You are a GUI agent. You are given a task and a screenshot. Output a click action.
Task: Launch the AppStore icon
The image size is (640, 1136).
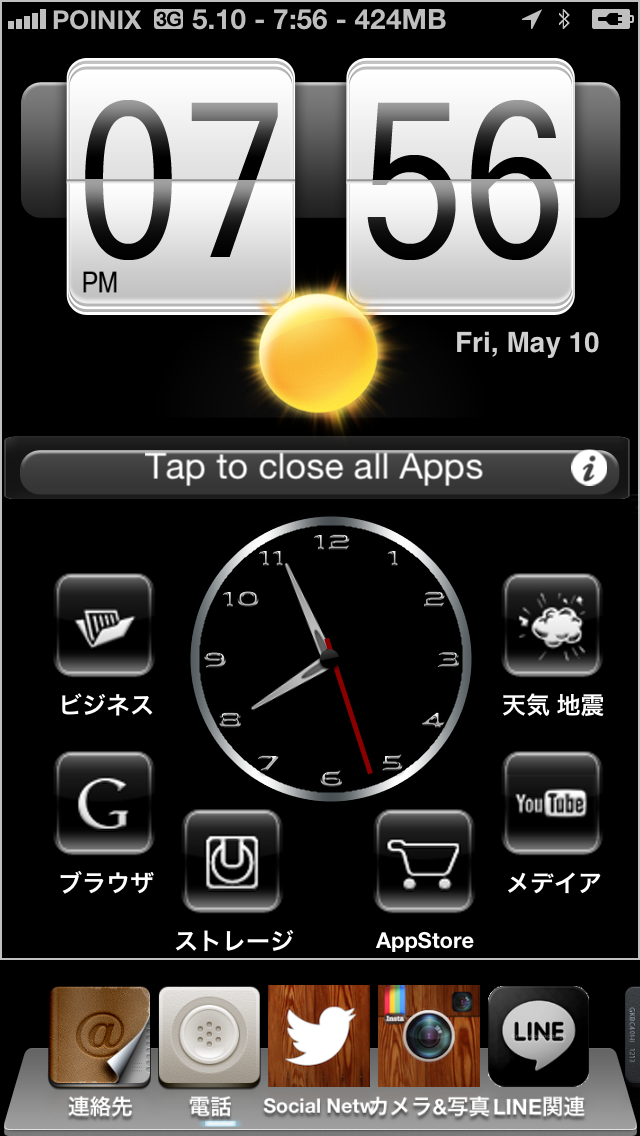pos(424,862)
